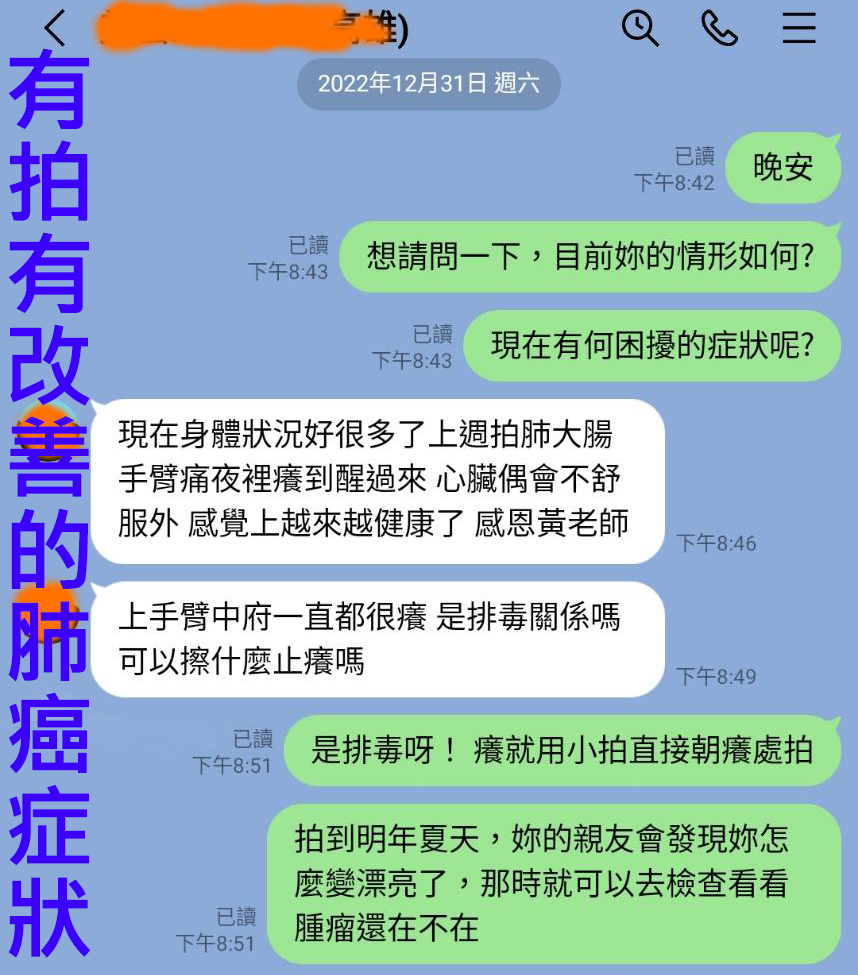The image size is (858, 975).
Task: Open the chat hamburger menu
Action: [799, 28]
